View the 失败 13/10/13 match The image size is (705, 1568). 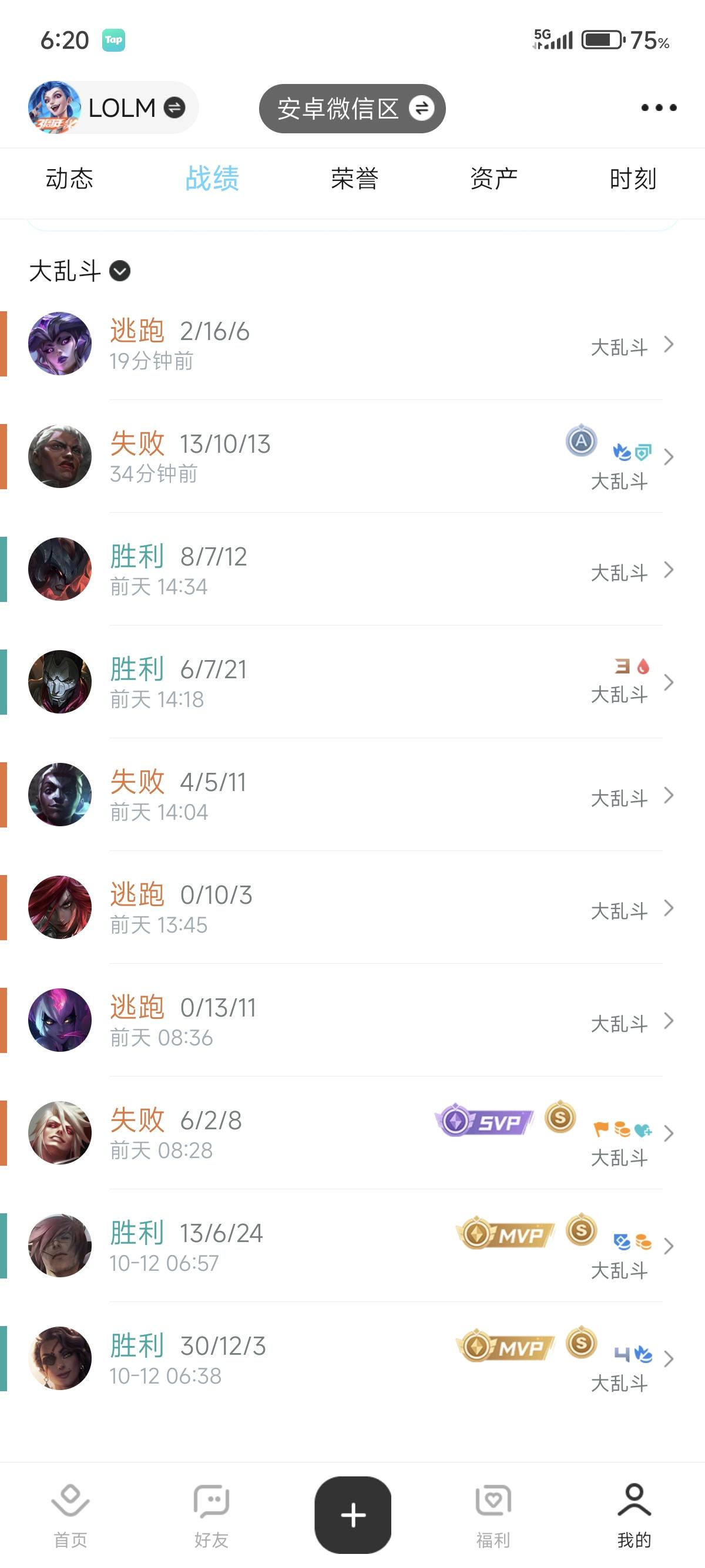(353, 456)
